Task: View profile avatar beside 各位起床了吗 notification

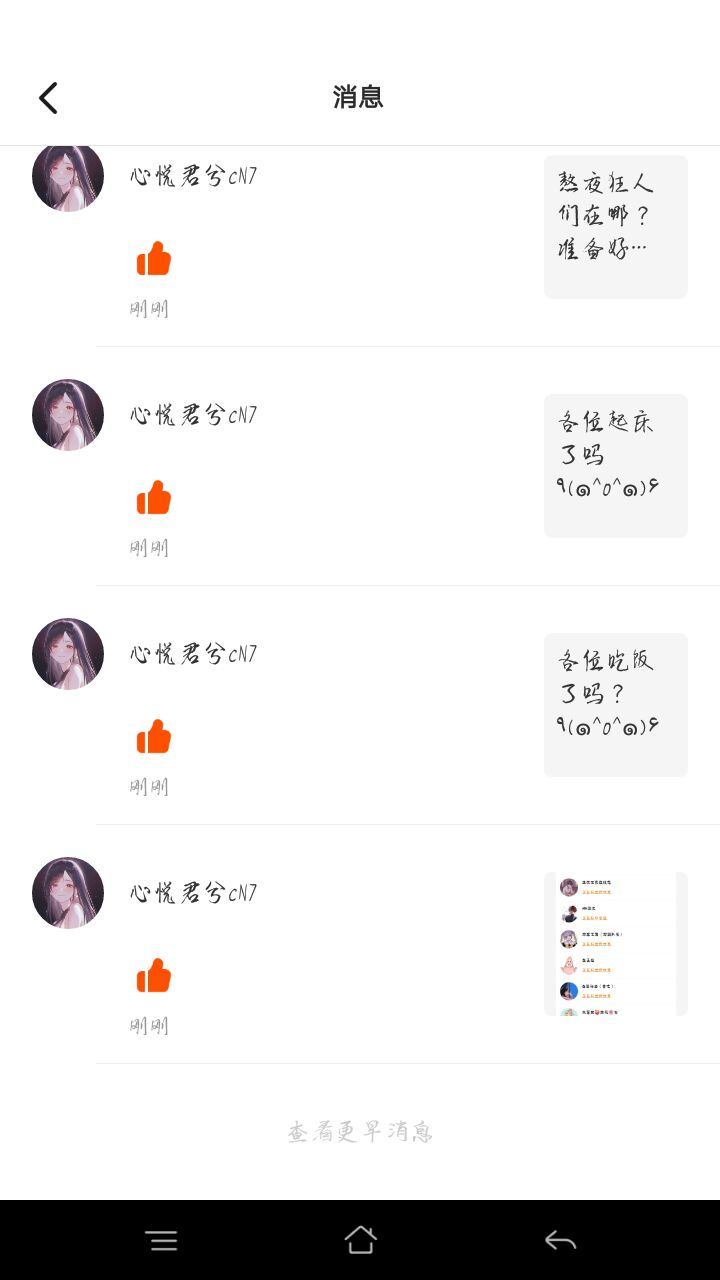Action: pyautogui.click(x=68, y=415)
